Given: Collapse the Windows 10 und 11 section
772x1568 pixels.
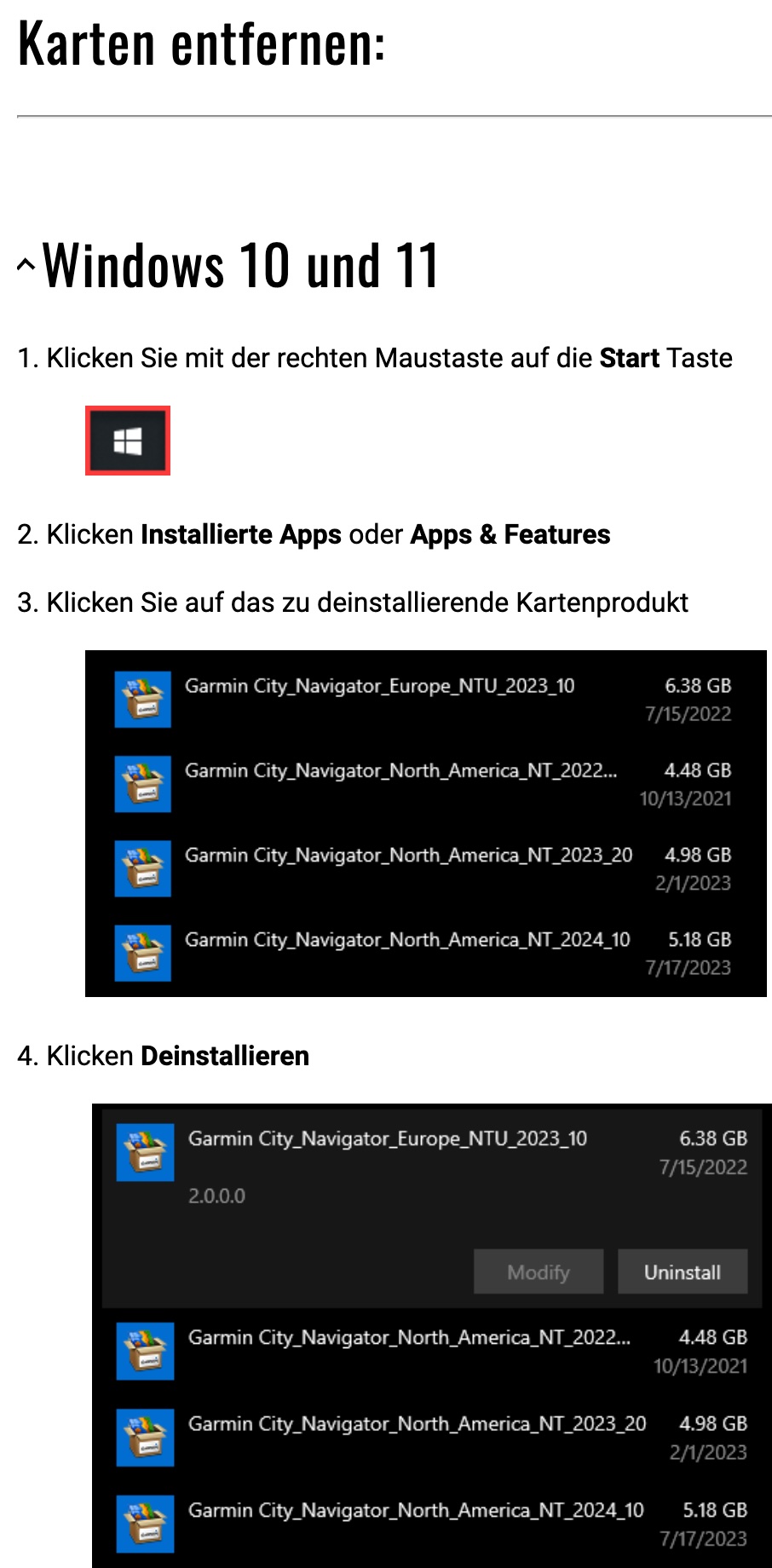Looking at the screenshot, I should click(x=26, y=265).
